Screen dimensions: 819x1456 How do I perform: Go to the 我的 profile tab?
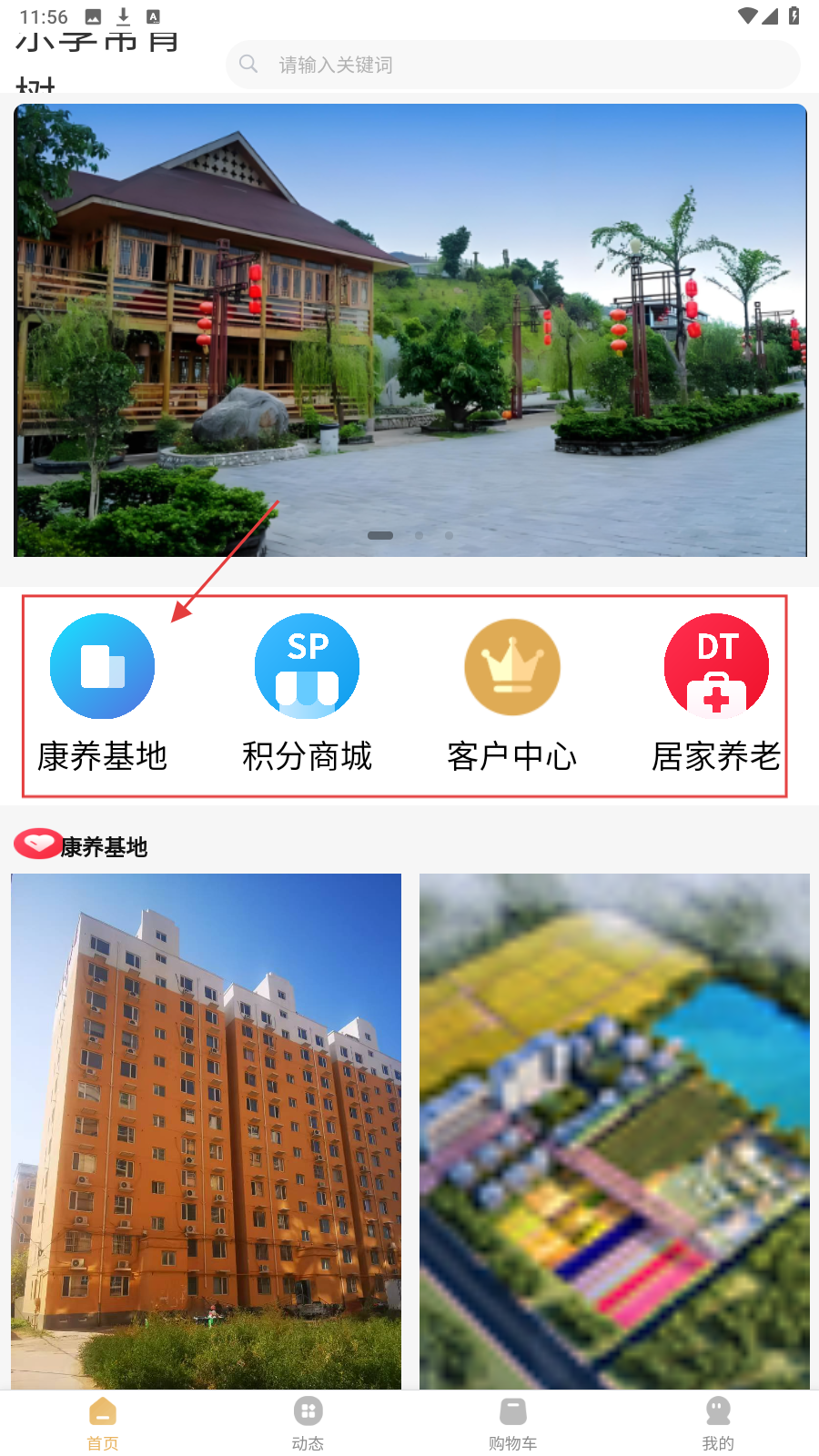717,1423
